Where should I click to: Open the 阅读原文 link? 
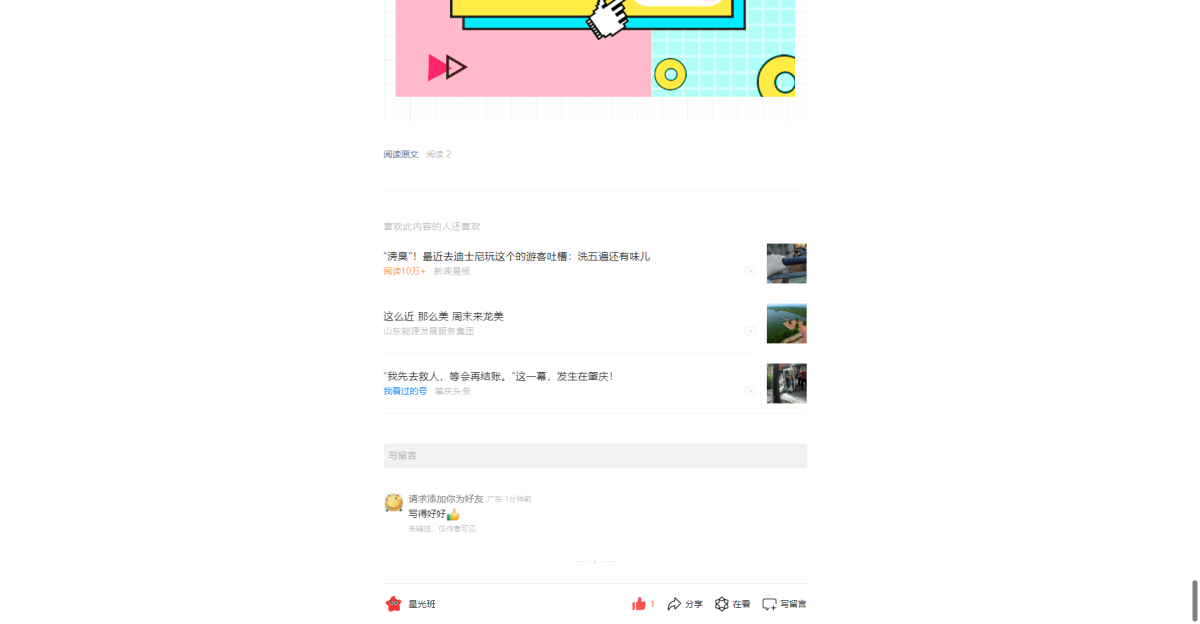401,154
